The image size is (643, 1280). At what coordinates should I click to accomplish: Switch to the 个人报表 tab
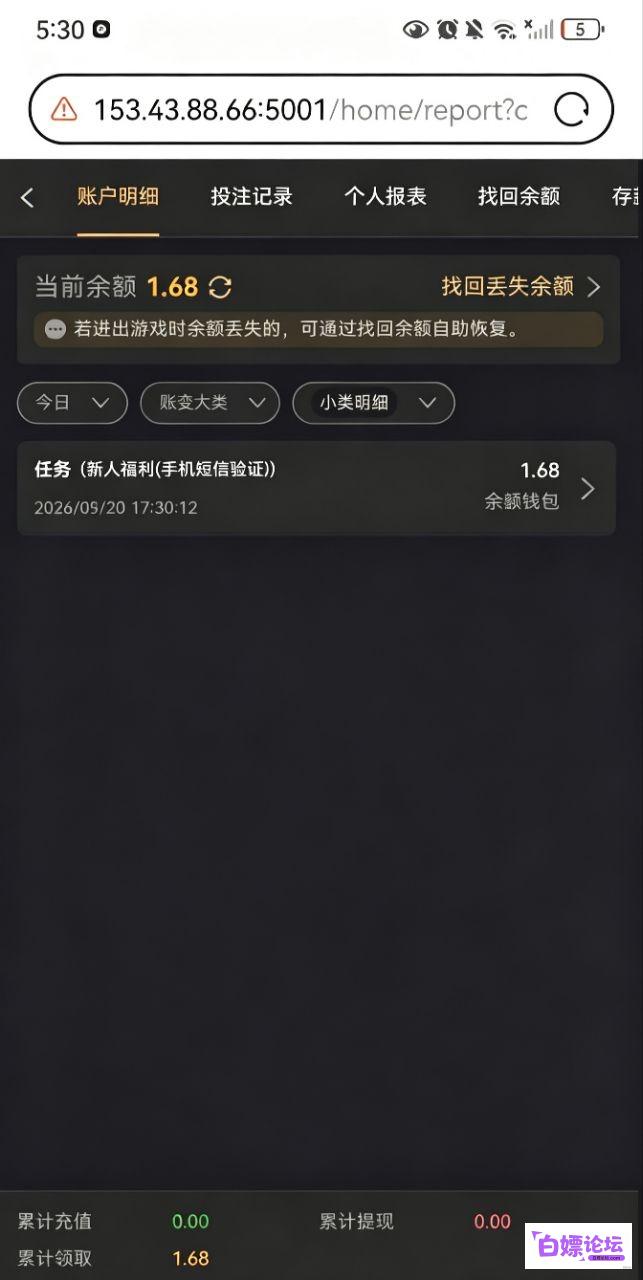tap(385, 197)
